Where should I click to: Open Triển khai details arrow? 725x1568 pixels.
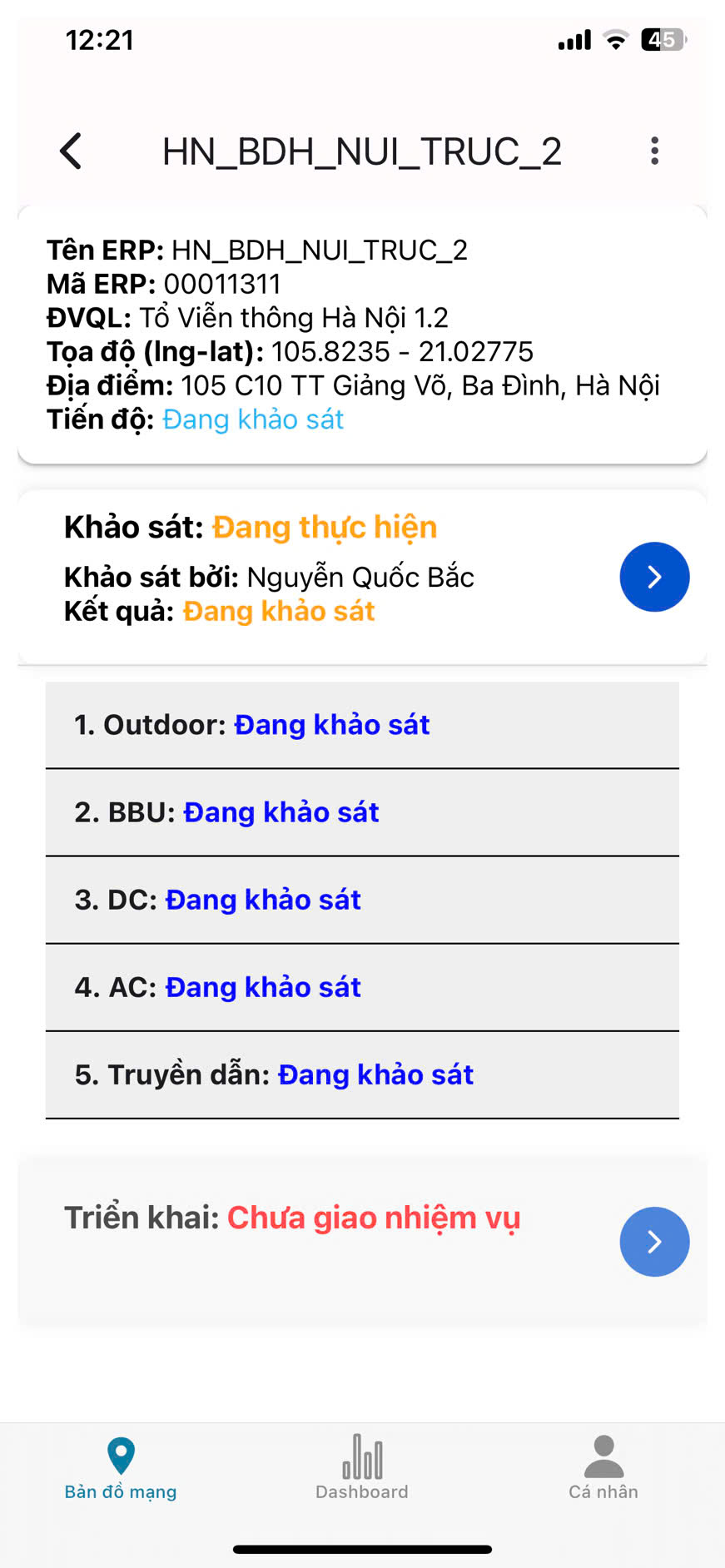(654, 1241)
